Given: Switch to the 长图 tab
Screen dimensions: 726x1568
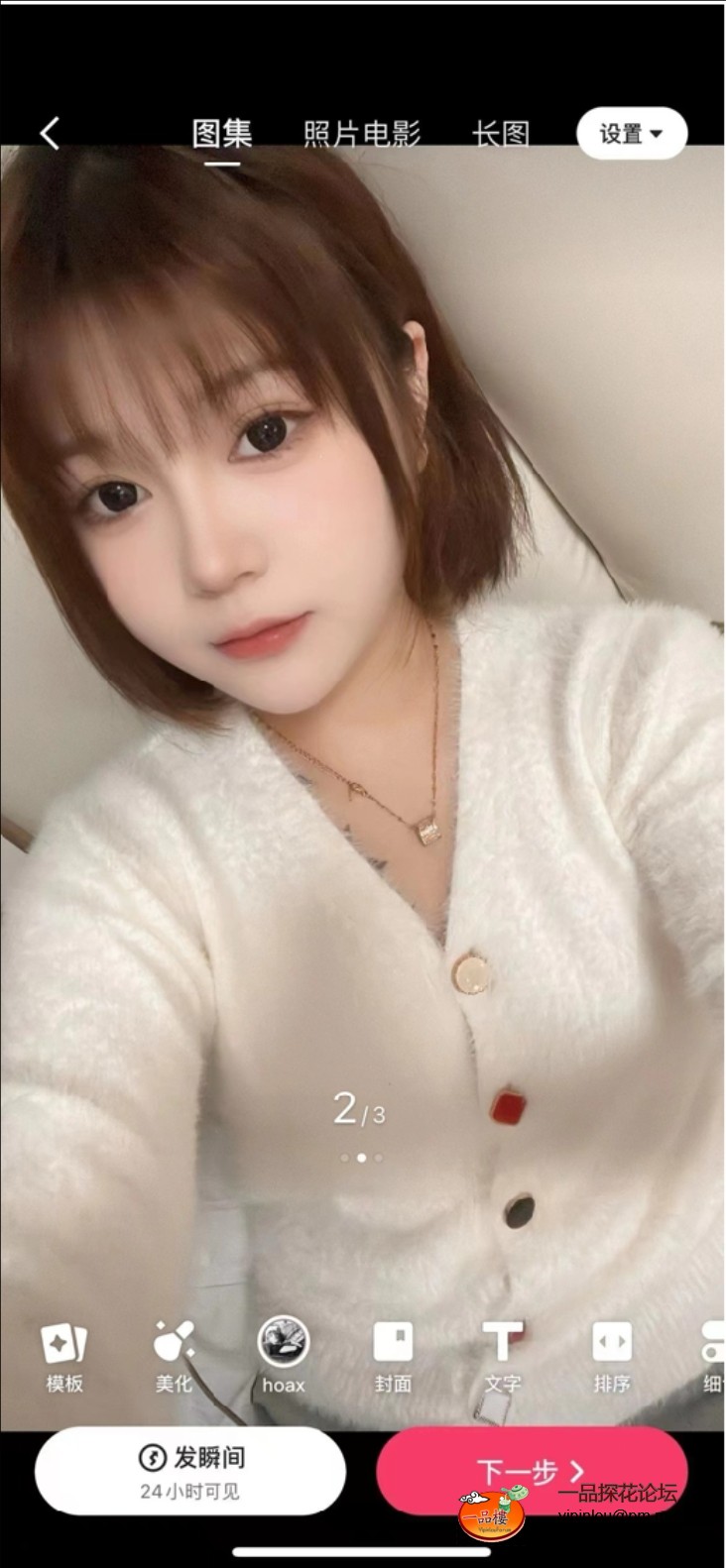Looking at the screenshot, I should (x=500, y=134).
